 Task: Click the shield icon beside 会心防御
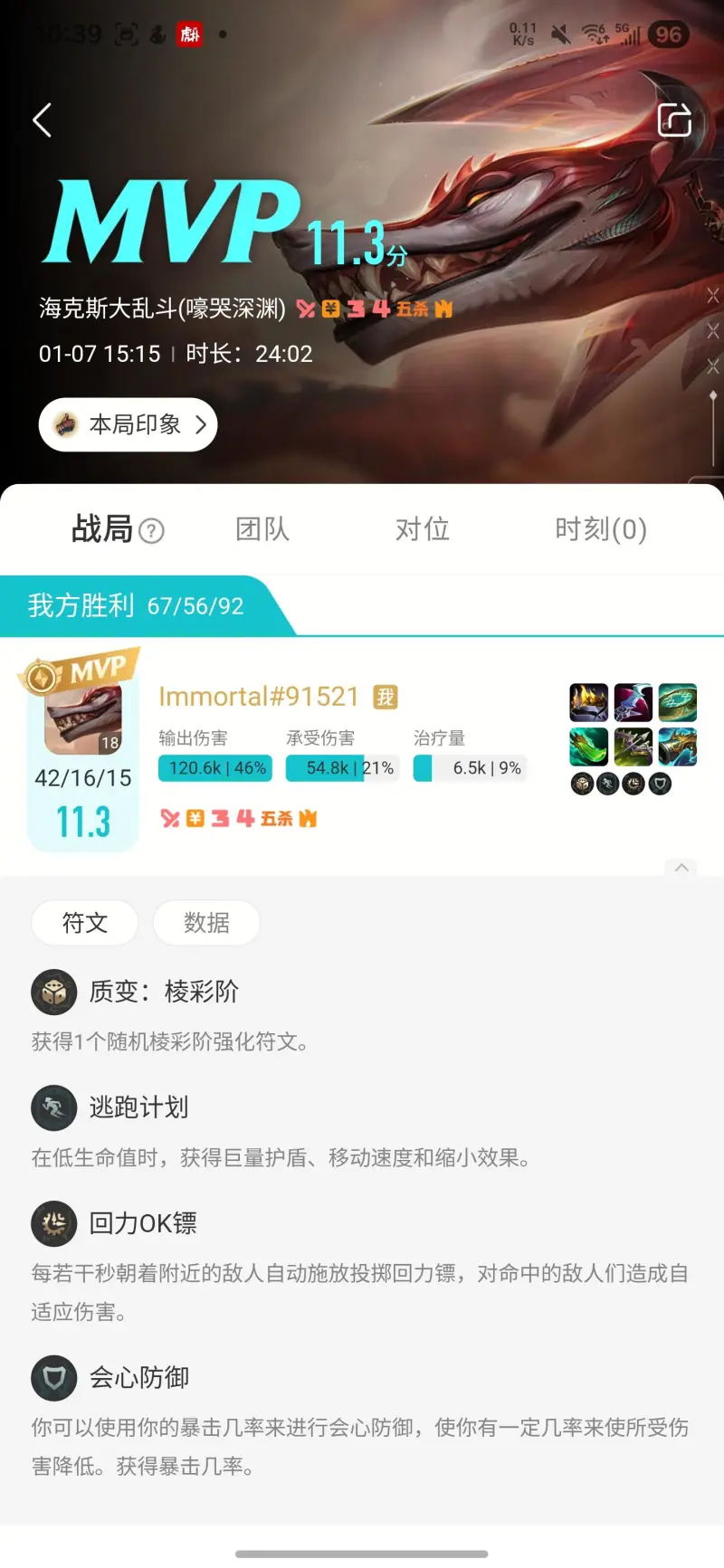(53, 1378)
